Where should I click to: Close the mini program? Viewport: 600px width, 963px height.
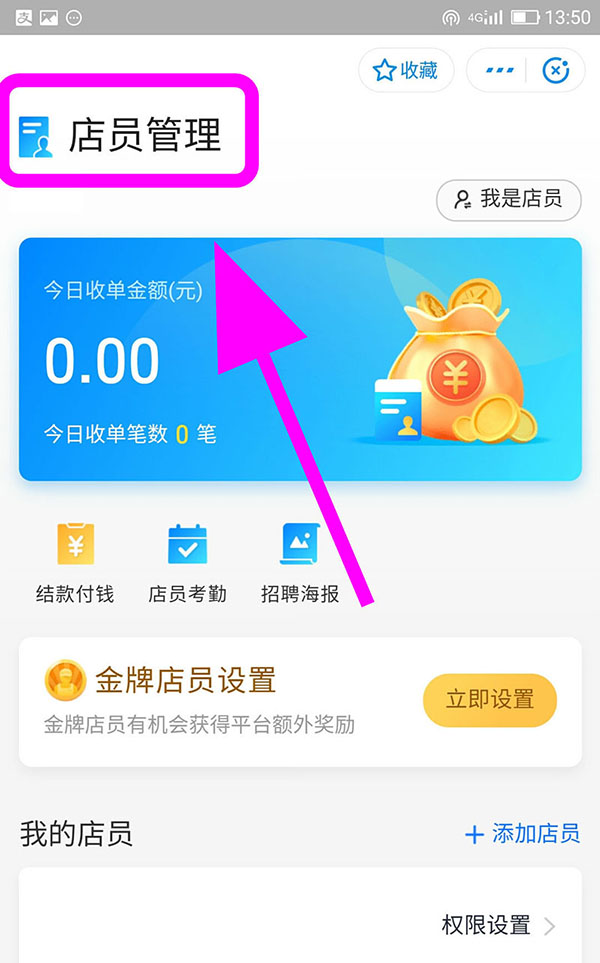(x=555, y=71)
